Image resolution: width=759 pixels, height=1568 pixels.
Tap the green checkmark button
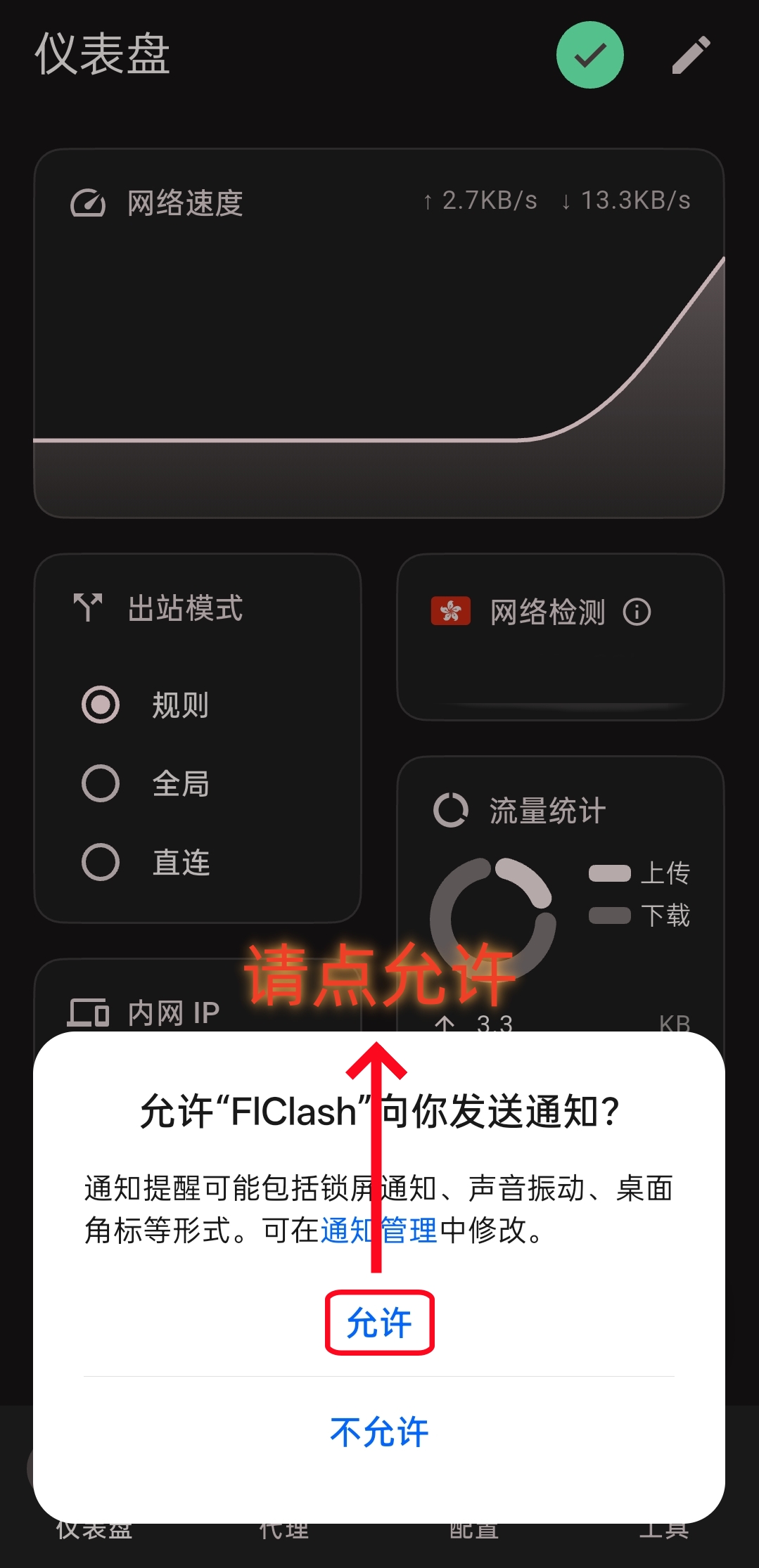click(589, 55)
